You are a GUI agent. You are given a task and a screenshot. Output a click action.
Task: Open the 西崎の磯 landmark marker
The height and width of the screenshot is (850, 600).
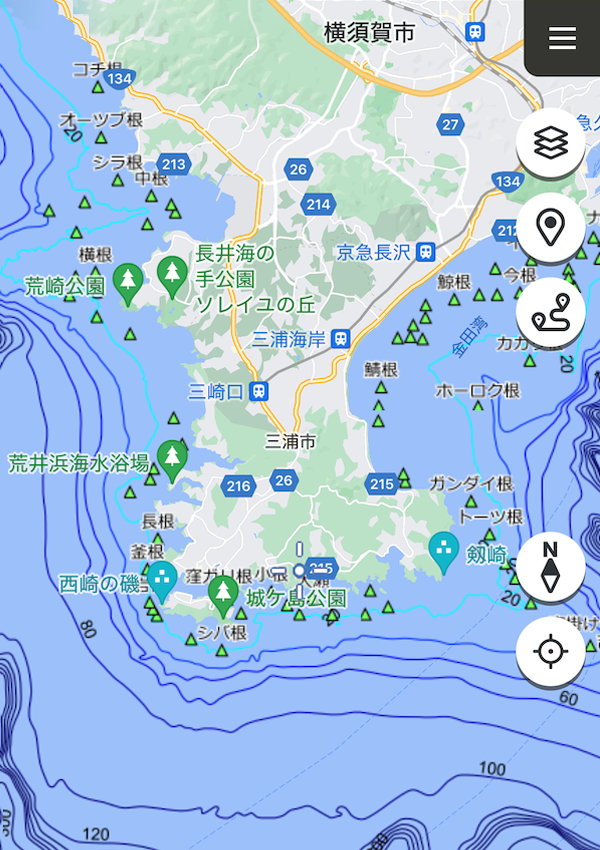click(163, 577)
